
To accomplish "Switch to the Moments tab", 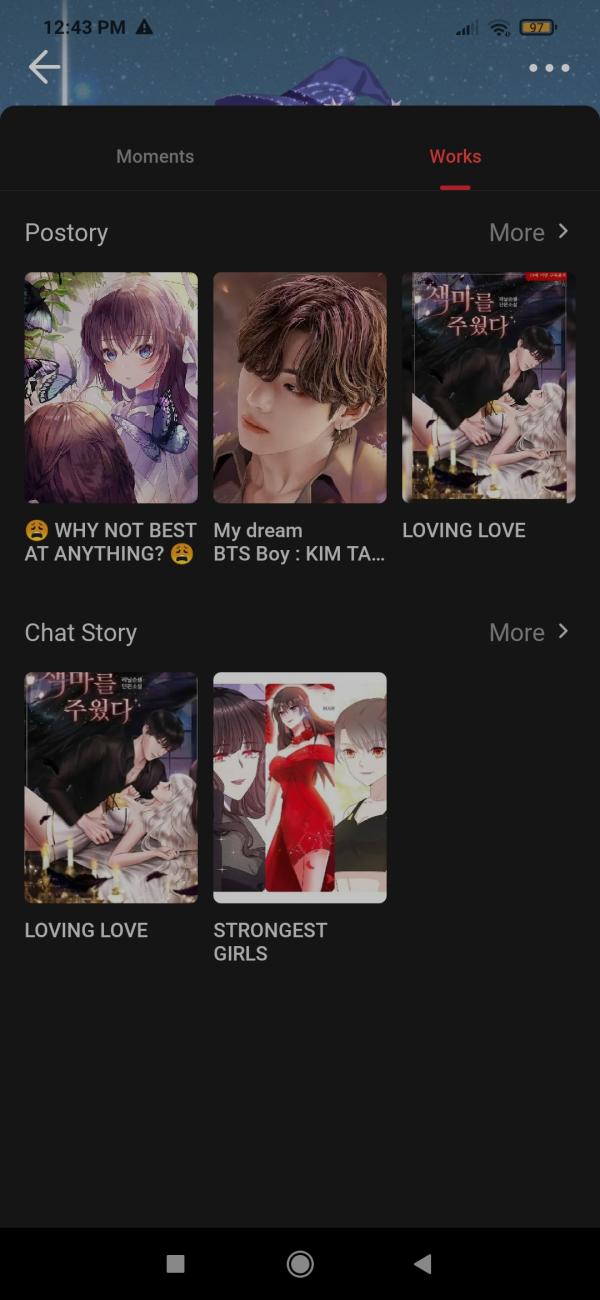I will [x=155, y=156].
